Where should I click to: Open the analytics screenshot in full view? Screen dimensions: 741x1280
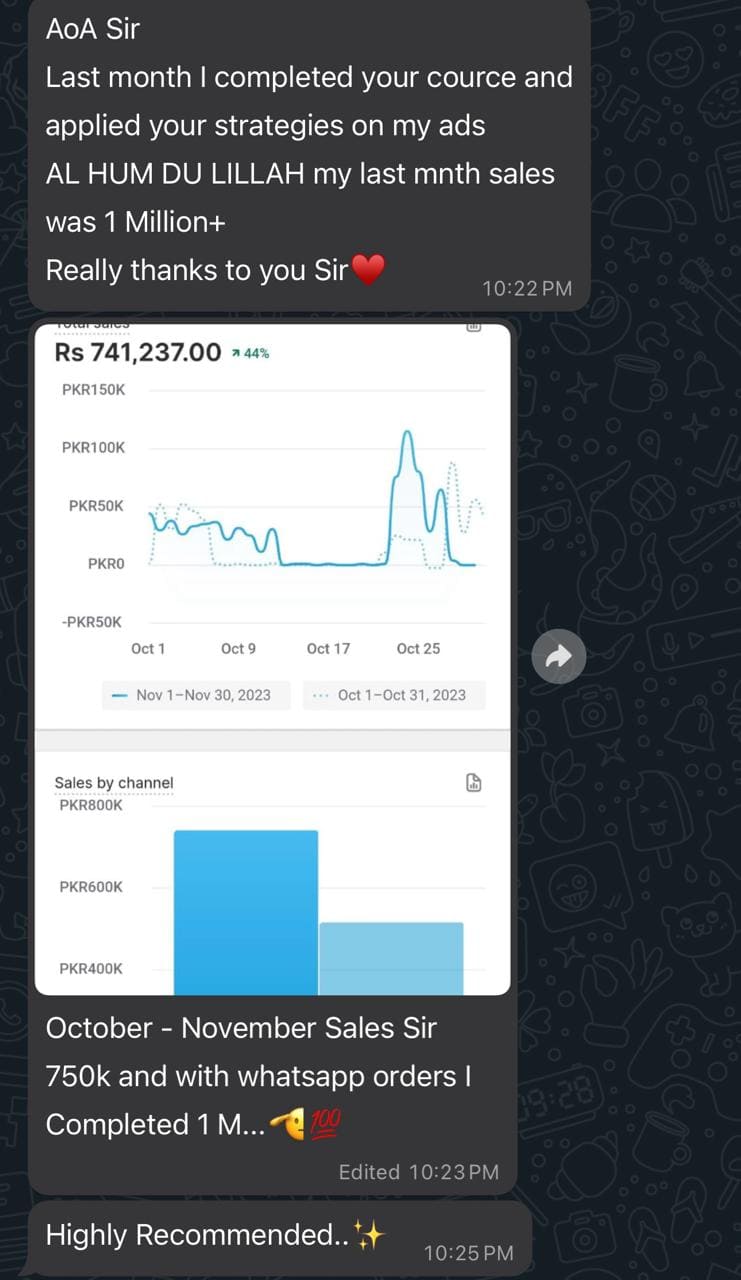point(273,655)
